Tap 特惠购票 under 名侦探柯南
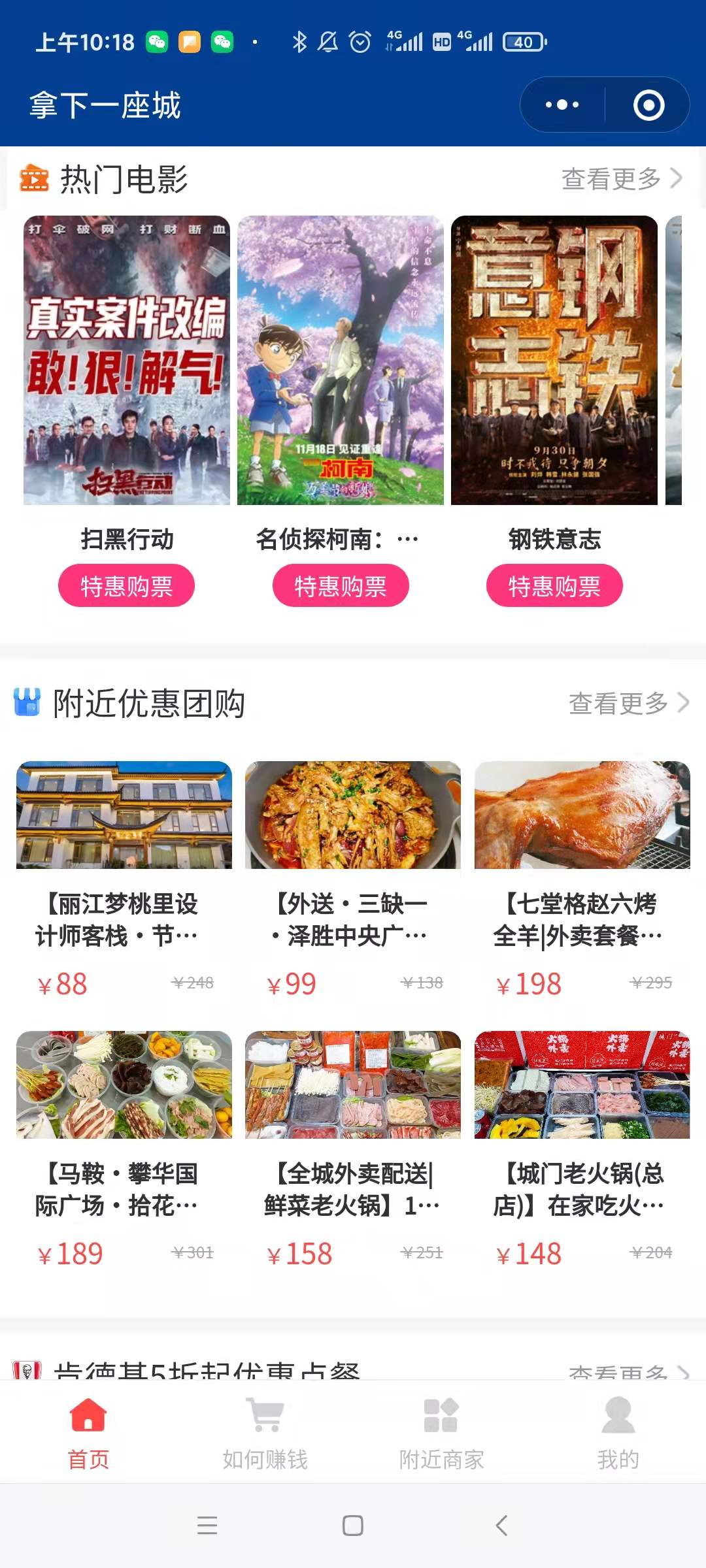 tap(341, 585)
